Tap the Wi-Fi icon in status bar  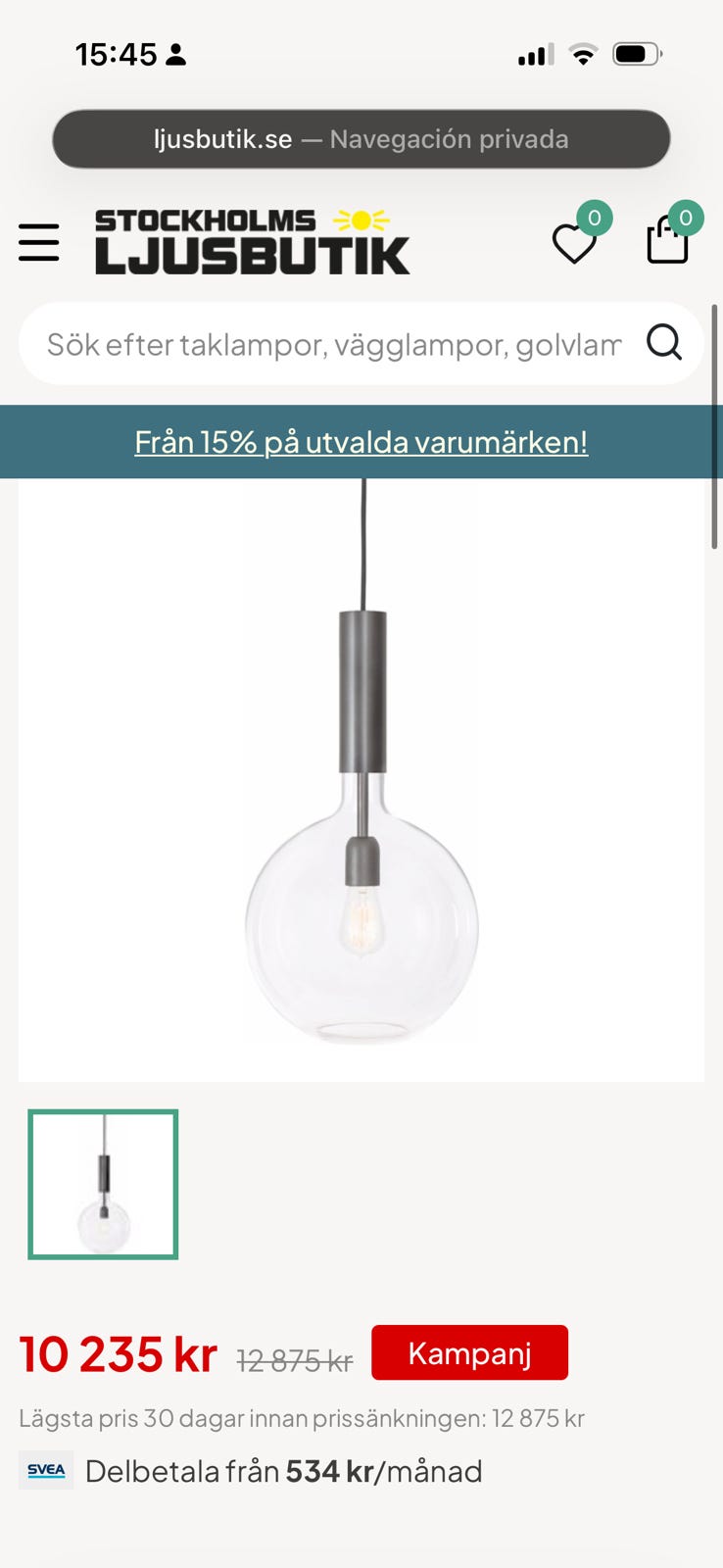(582, 54)
